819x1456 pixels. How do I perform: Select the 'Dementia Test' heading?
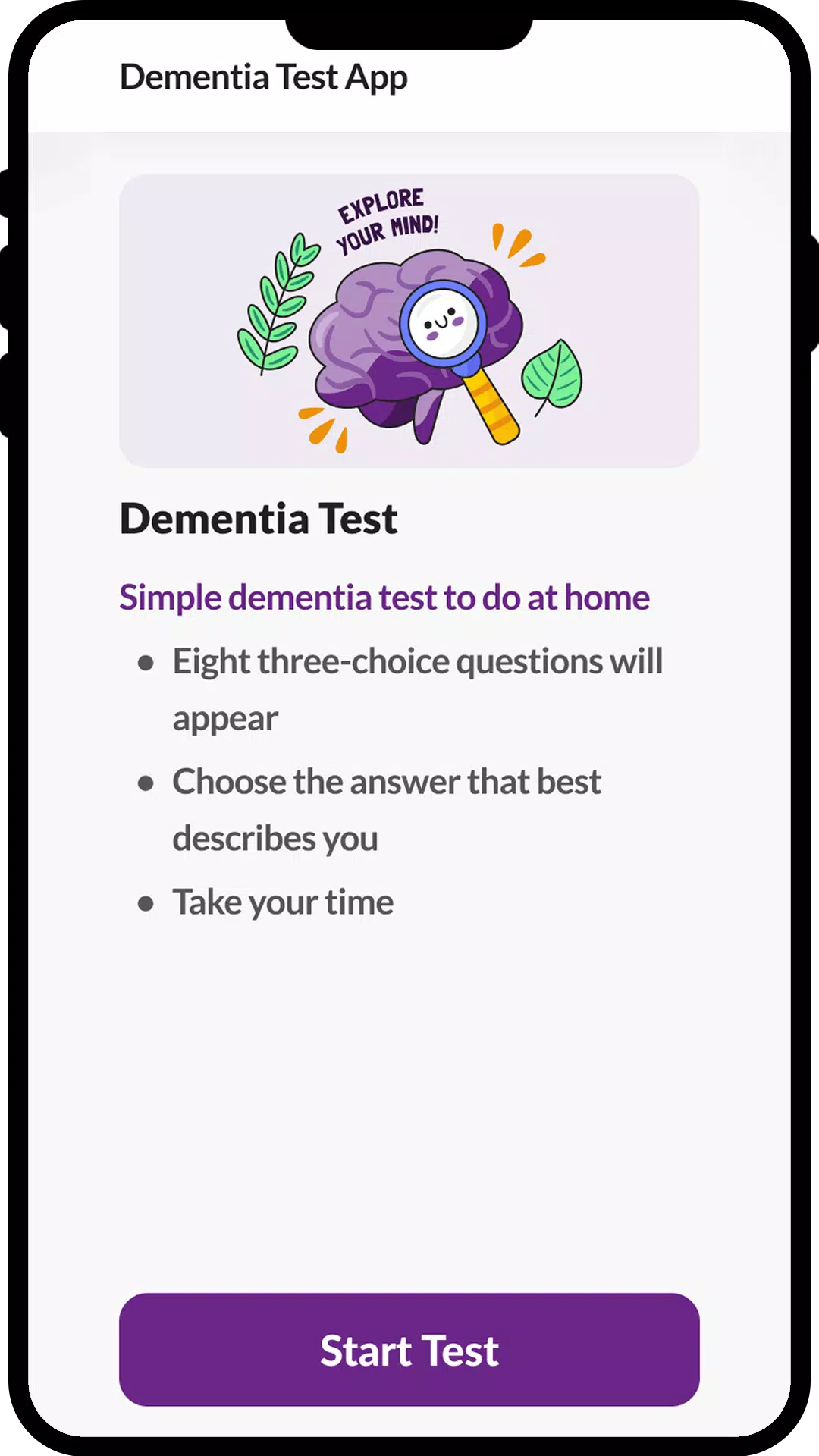tap(259, 519)
